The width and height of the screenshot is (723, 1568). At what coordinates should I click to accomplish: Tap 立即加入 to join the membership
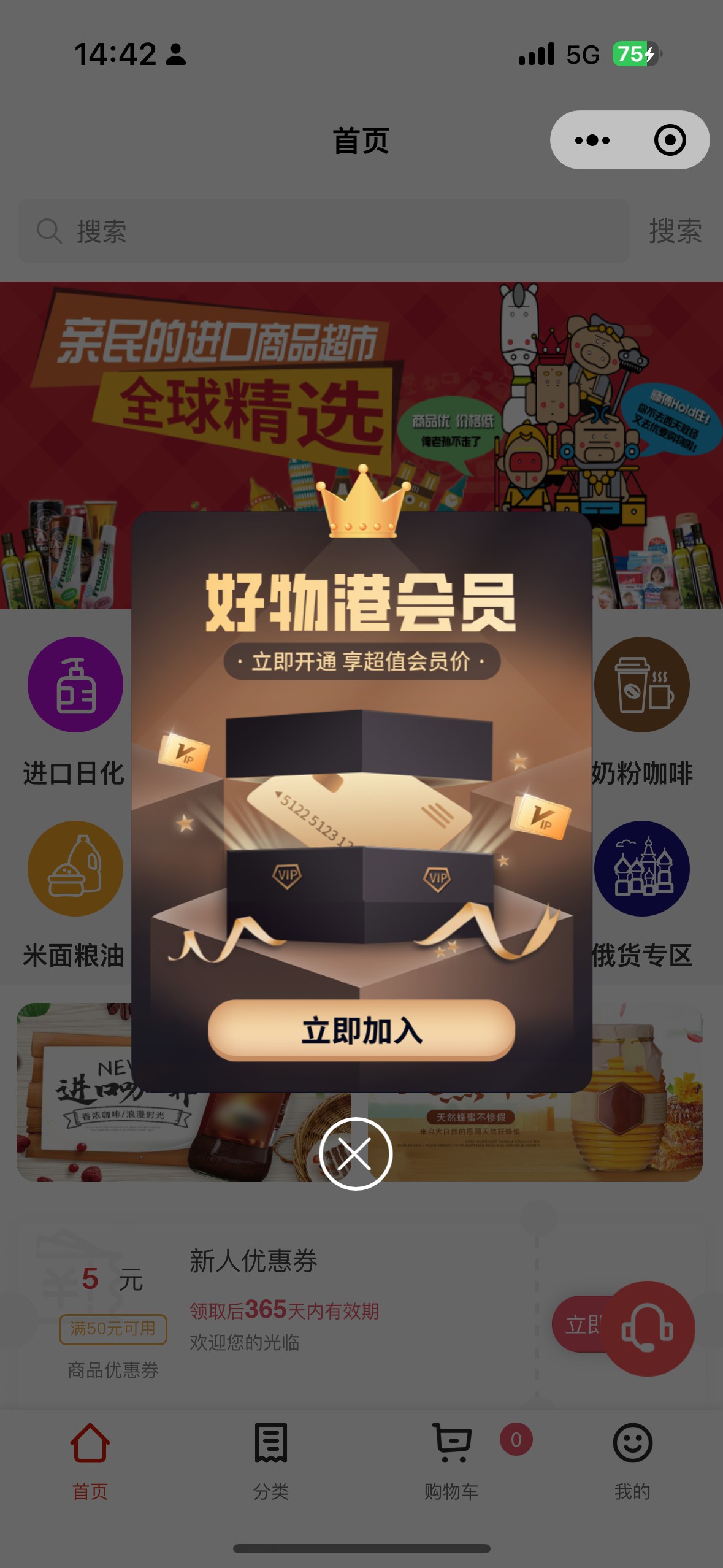tap(361, 1031)
